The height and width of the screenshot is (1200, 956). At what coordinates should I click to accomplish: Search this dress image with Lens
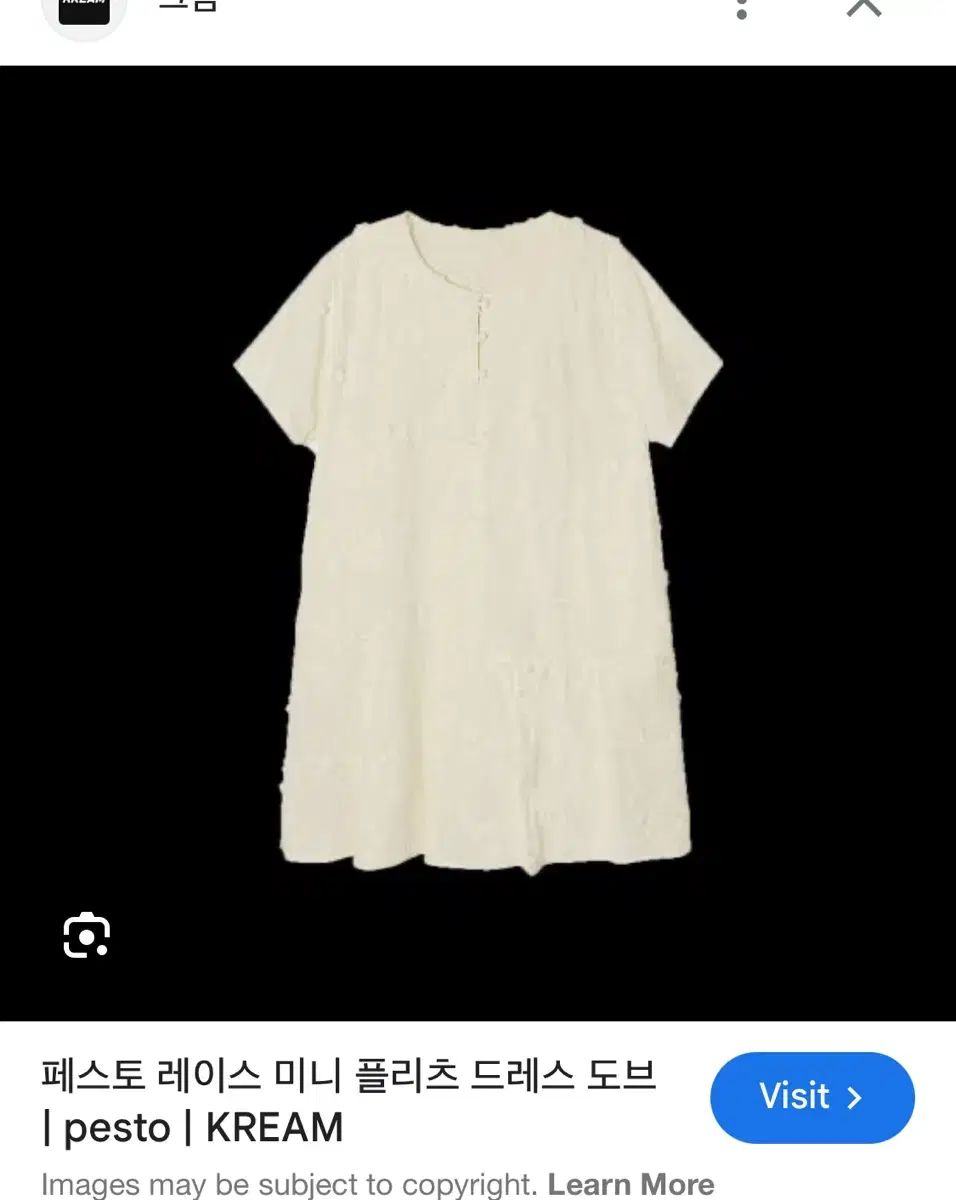click(x=87, y=936)
